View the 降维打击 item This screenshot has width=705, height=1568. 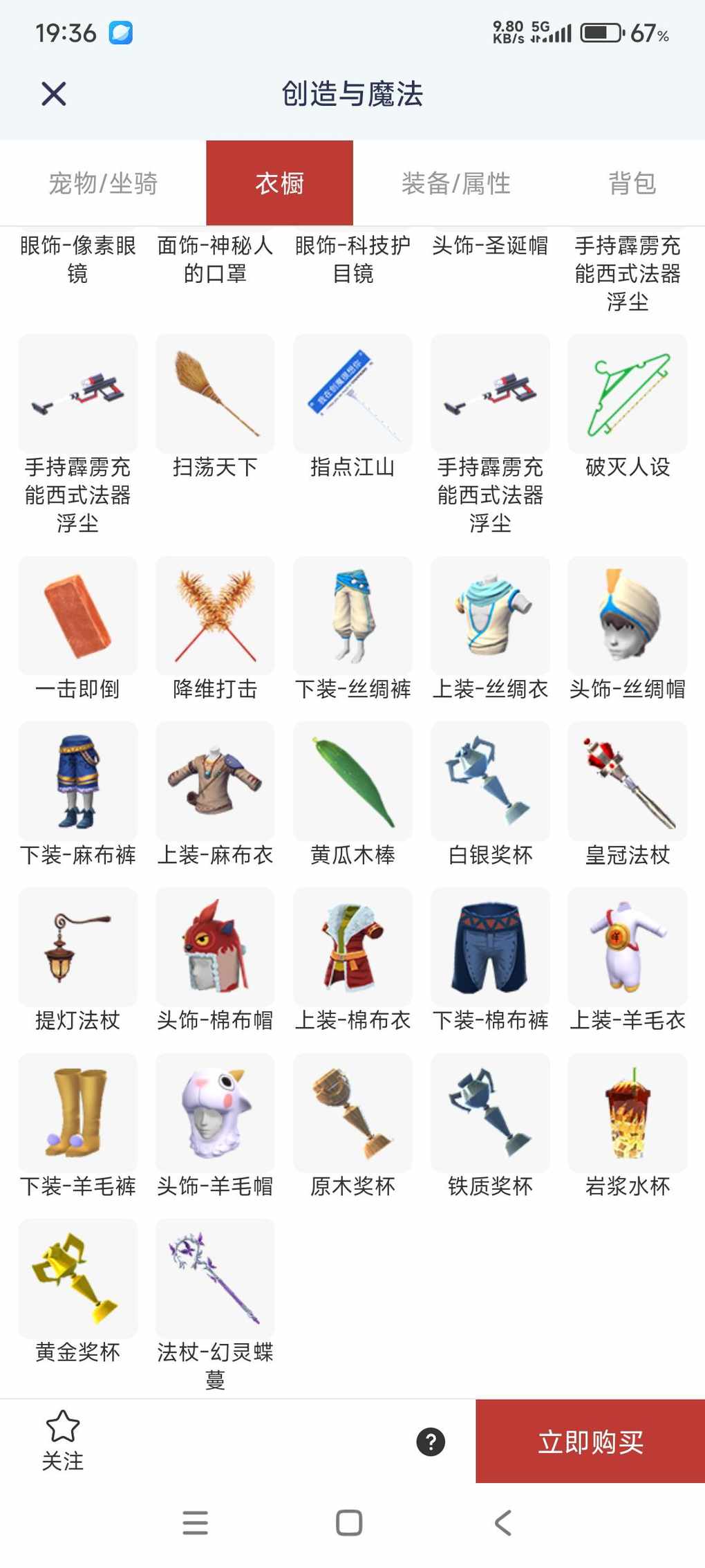(215, 616)
